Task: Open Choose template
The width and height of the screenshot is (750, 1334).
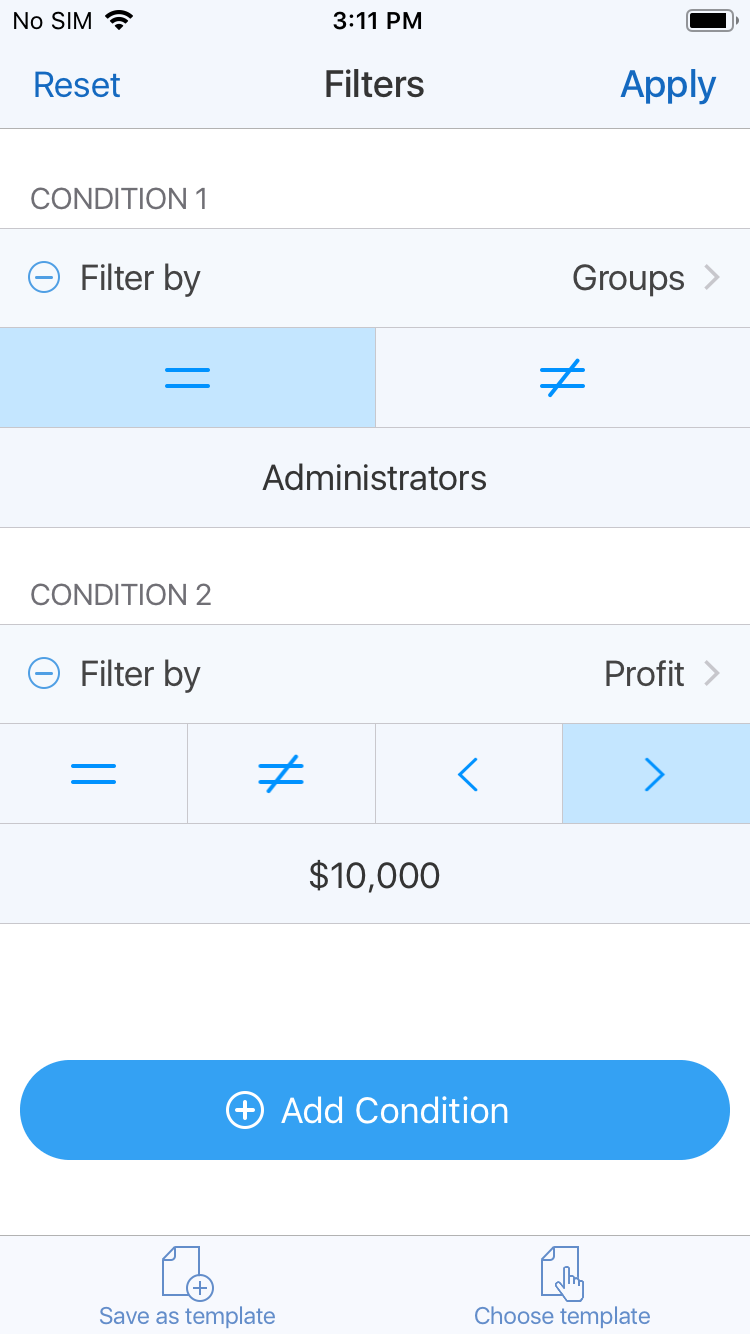Action: (x=562, y=1287)
